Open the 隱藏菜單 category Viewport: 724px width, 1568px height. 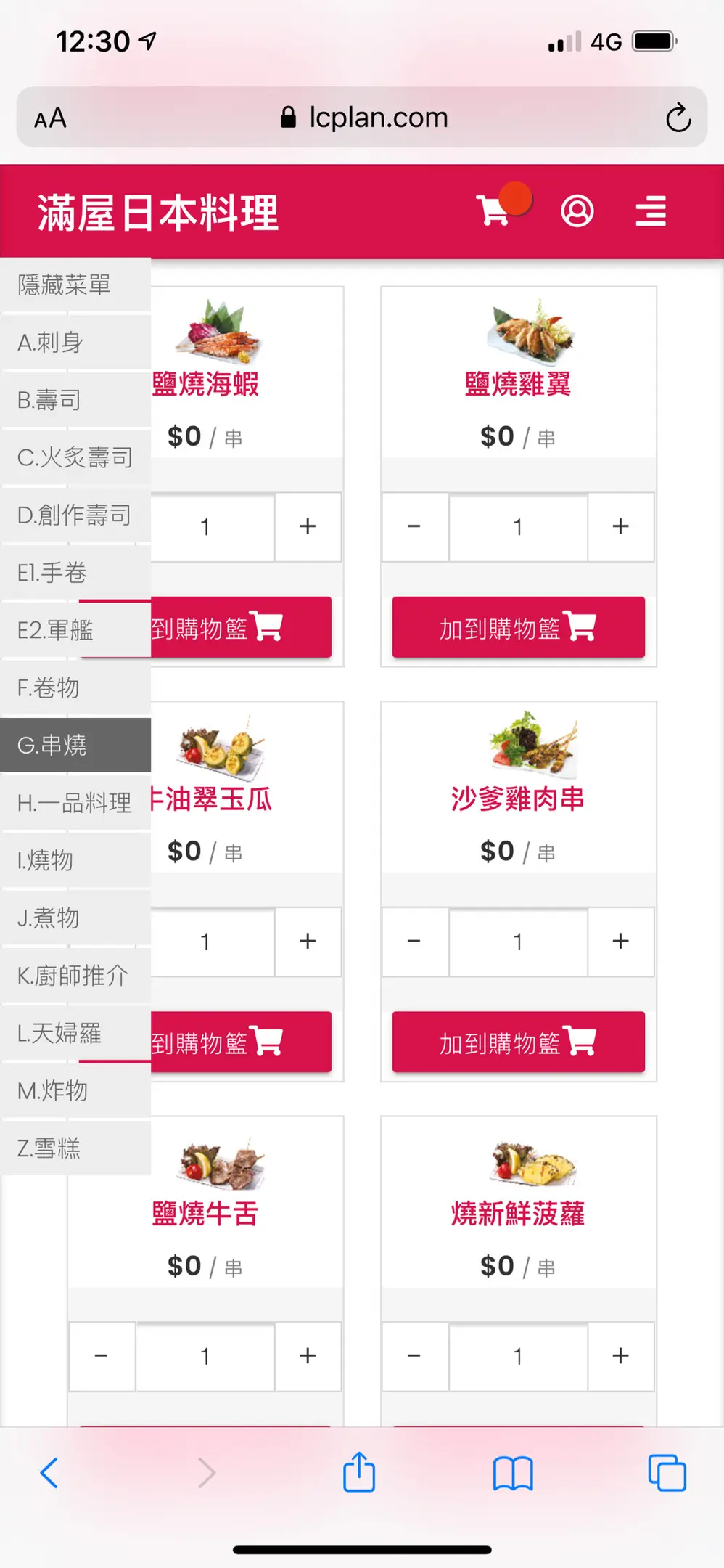75,285
